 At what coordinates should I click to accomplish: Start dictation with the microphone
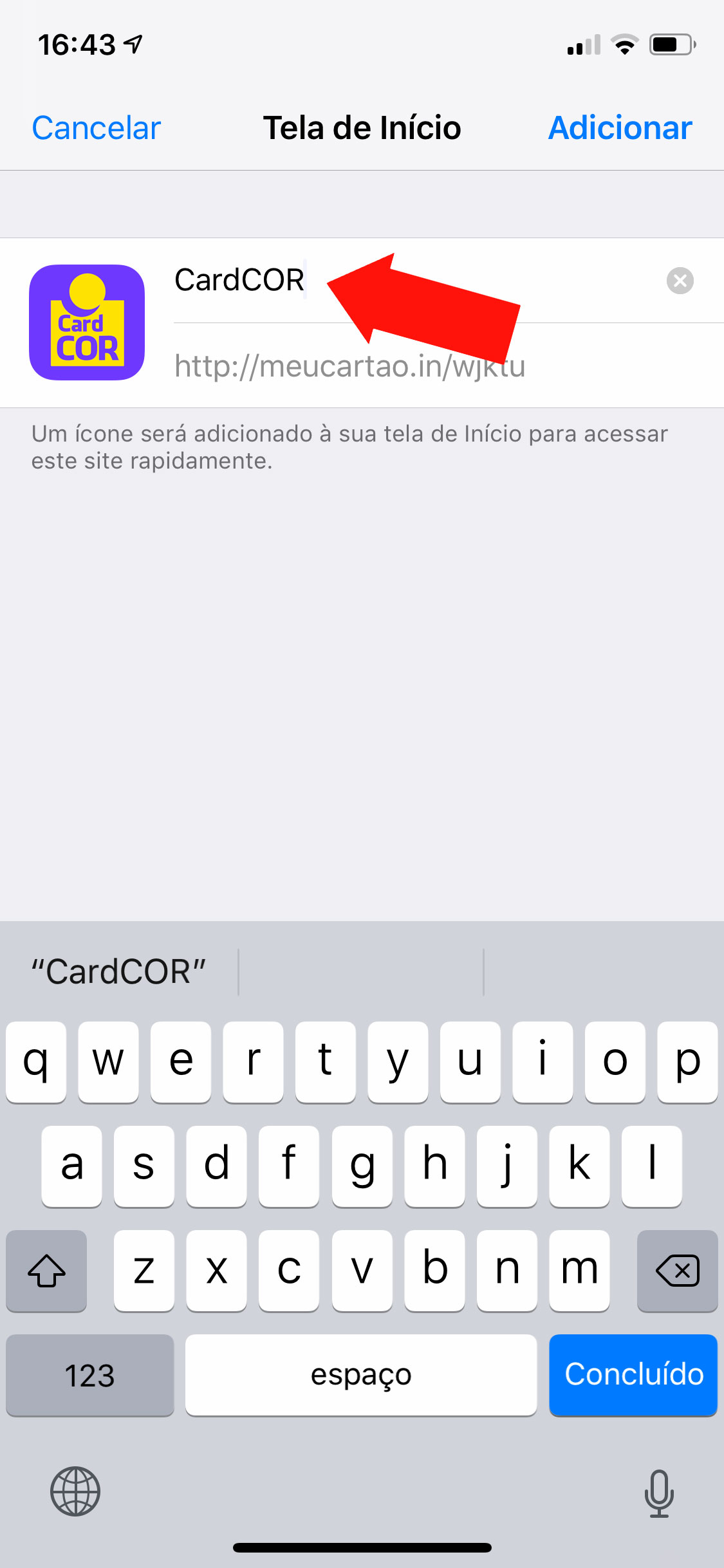point(659,1493)
